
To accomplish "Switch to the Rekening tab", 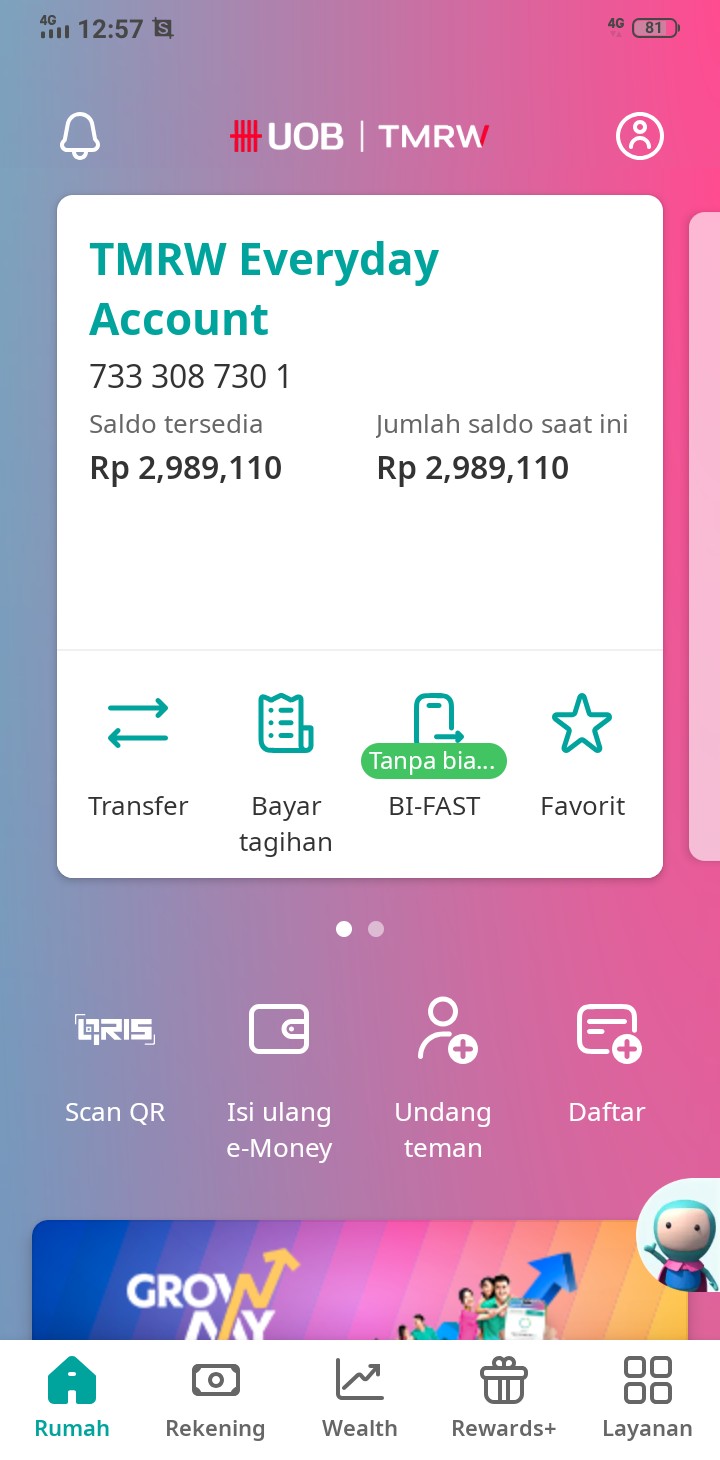I will tap(215, 1398).
